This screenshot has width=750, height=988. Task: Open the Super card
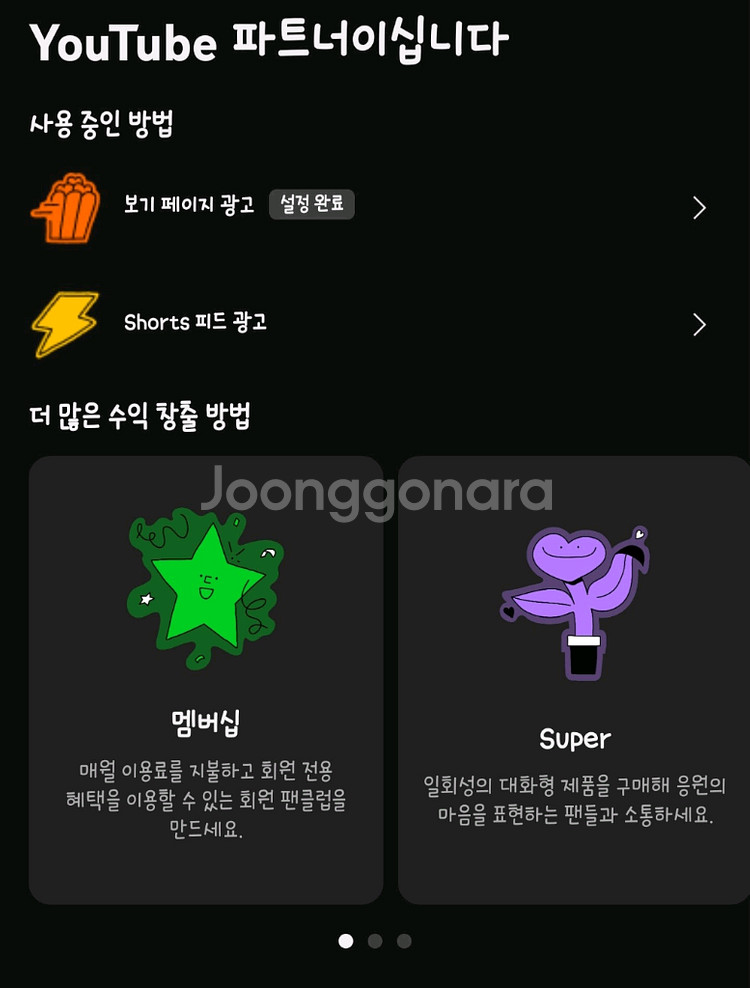pyautogui.click(x=574, y=680)
